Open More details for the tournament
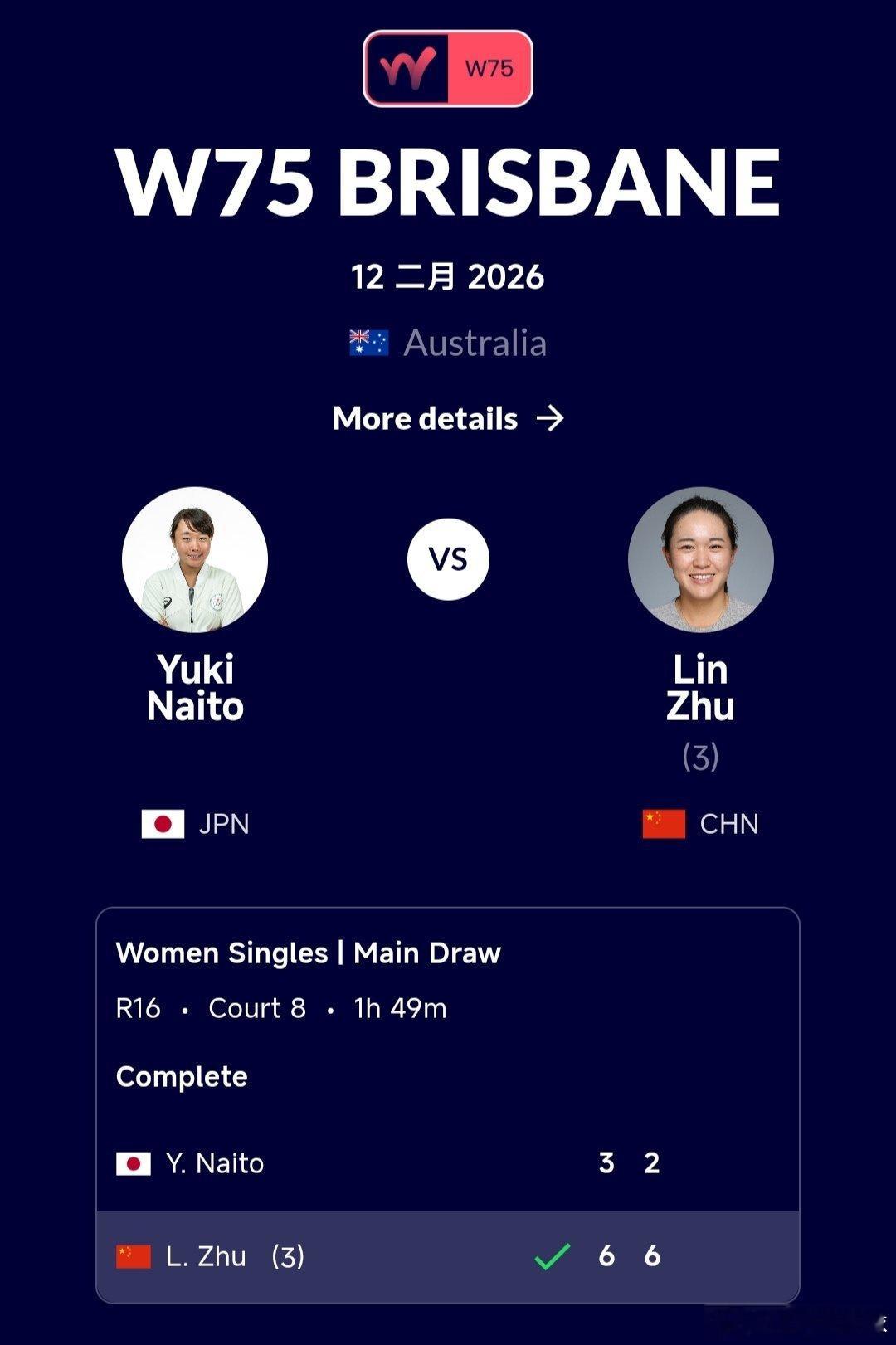Image resolution: width=896 pixels, height=1345 pixels. (423, 419)
